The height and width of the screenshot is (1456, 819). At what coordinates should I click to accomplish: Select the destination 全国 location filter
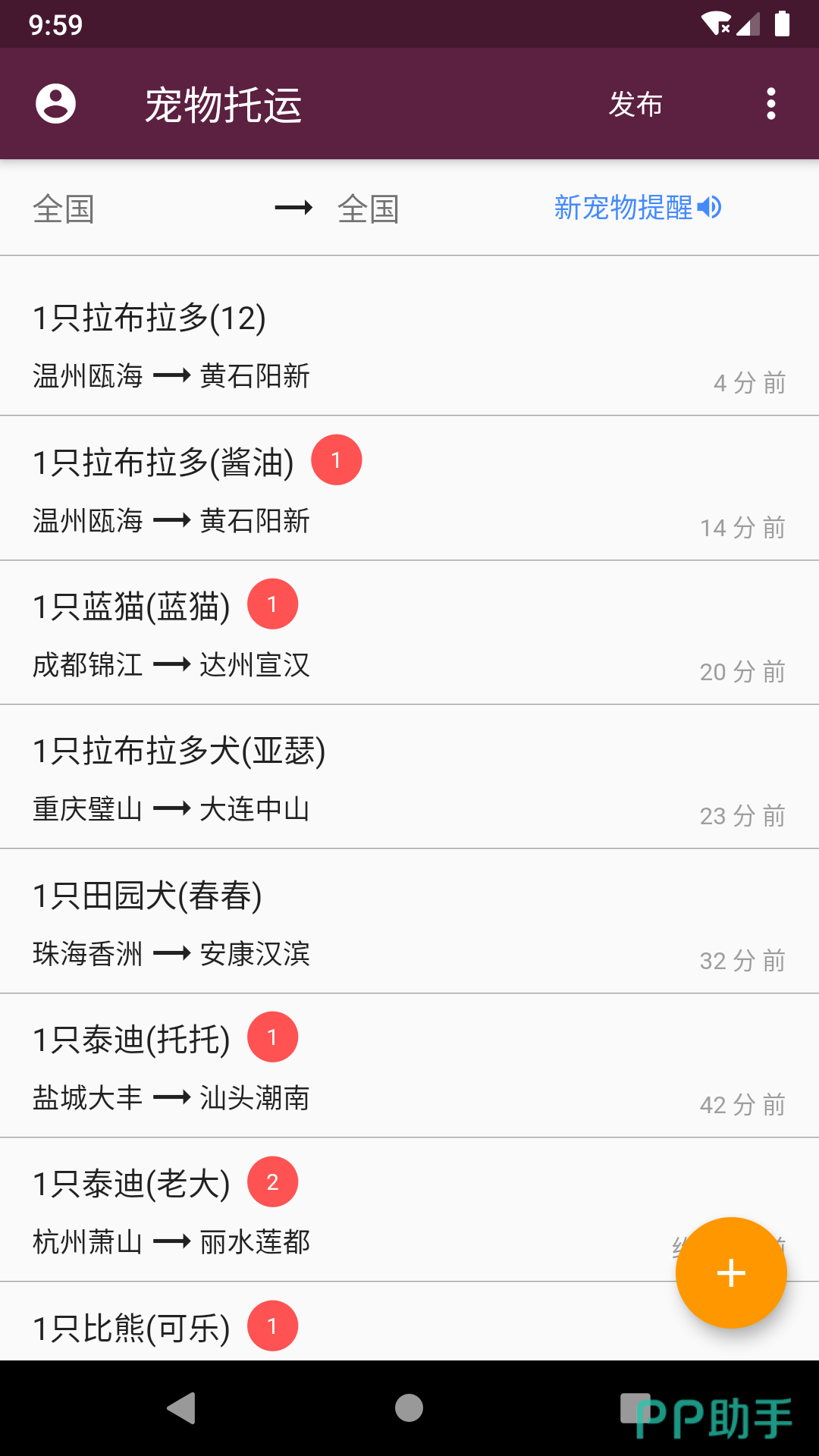369,209
